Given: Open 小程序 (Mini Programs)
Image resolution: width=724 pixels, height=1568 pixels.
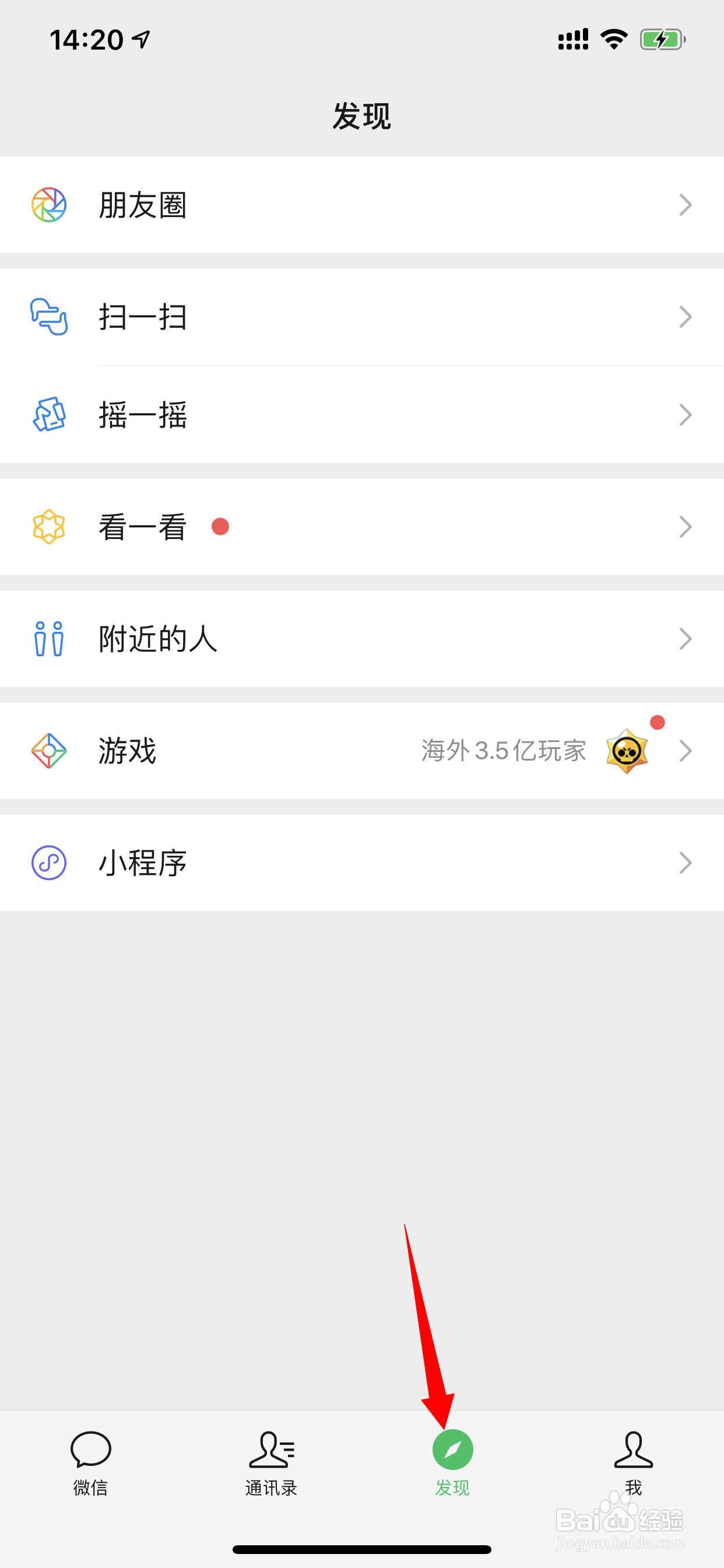Looking at the screenshot, I should tap(361, 863).
